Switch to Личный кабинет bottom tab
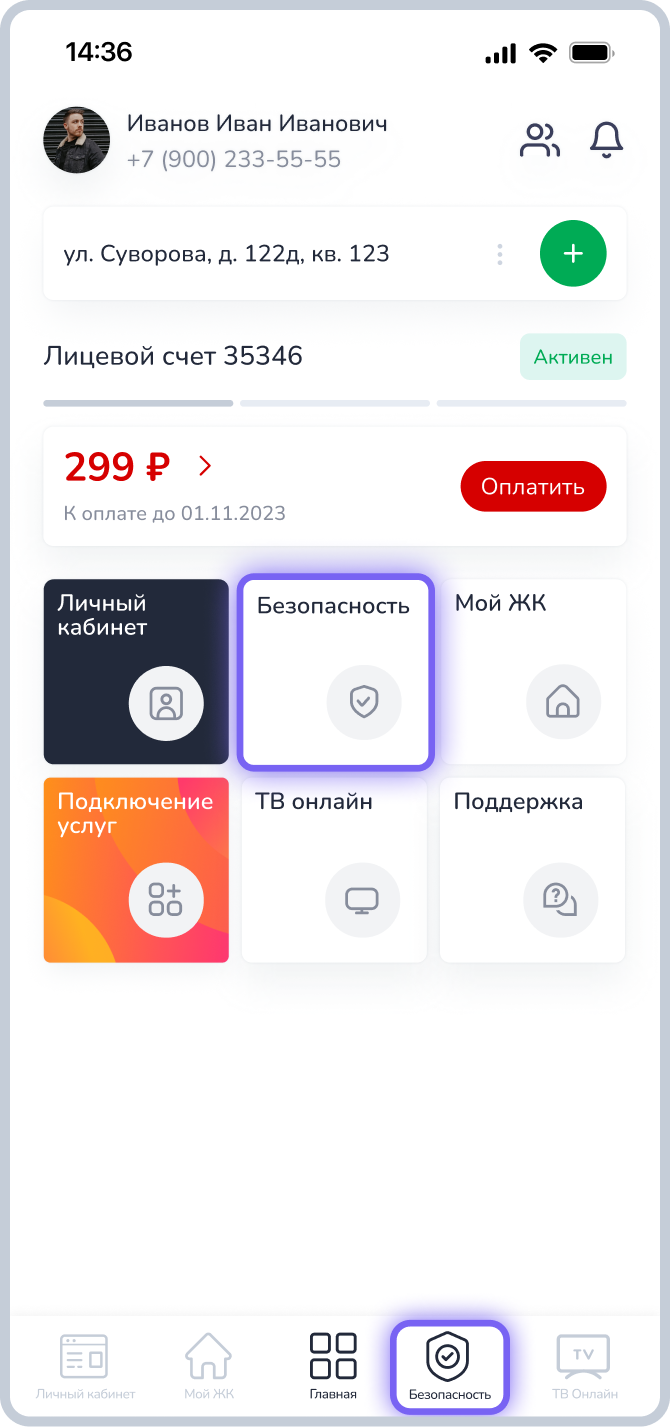Screen dimensions: 670x1427 tap(85, 1367)
